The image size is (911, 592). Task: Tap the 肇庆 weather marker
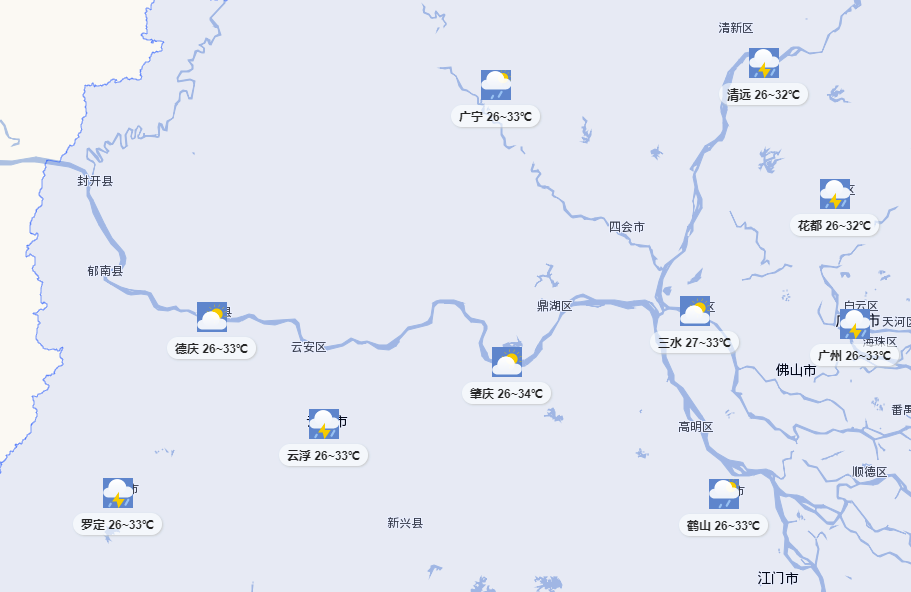(x=507, y=363)
